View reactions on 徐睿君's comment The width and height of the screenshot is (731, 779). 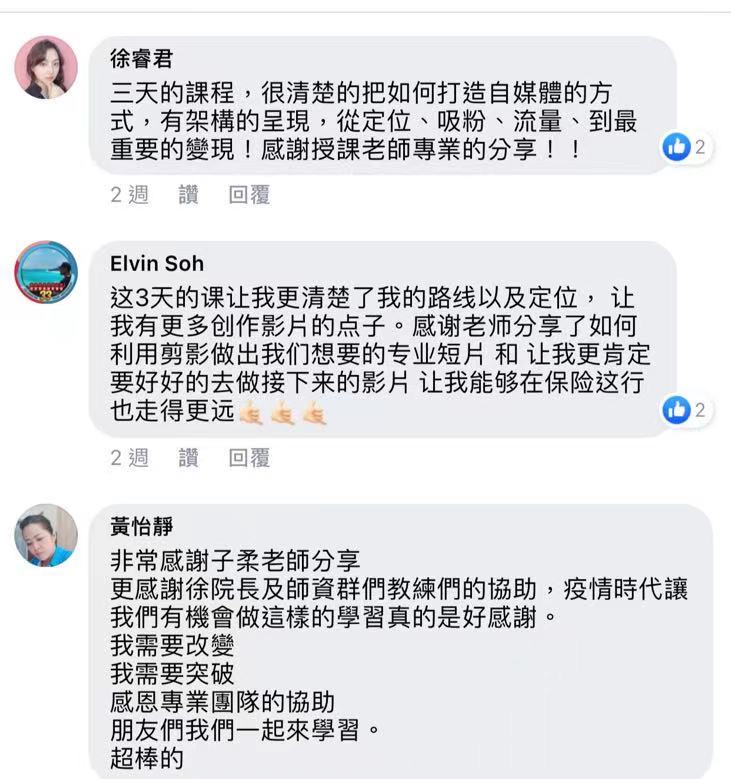pos(685,147)
